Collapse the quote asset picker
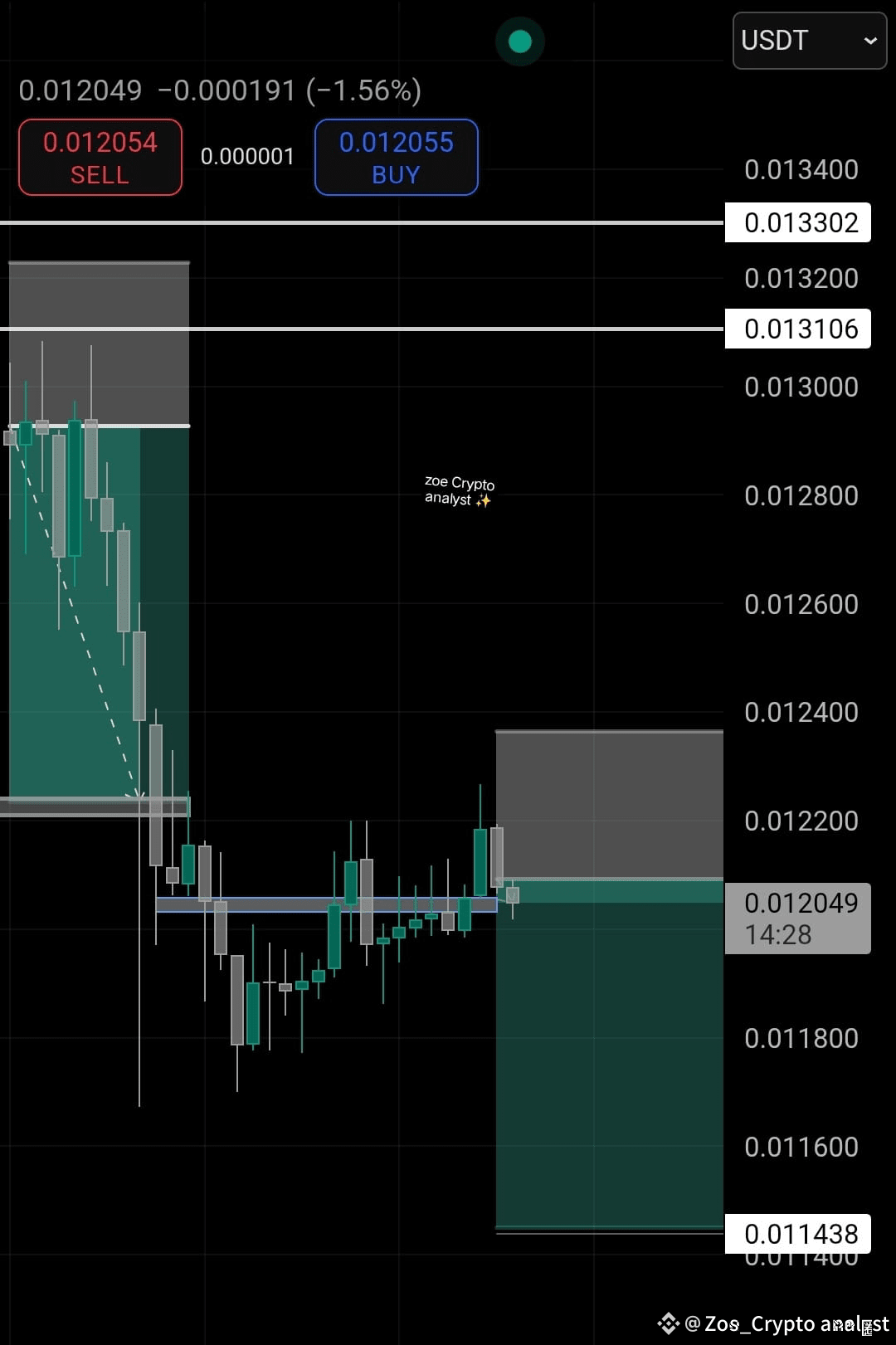Image resolution: width=896 pixels, height=1345 pixels. [x=809, y=40]
